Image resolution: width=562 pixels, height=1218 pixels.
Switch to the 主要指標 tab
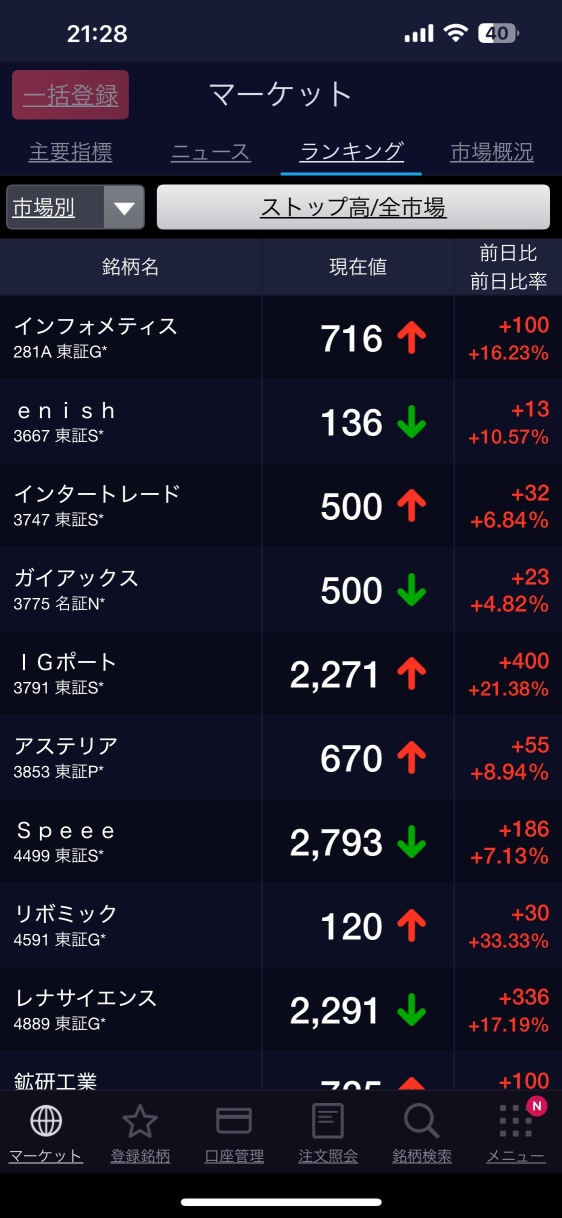(70, 152)
